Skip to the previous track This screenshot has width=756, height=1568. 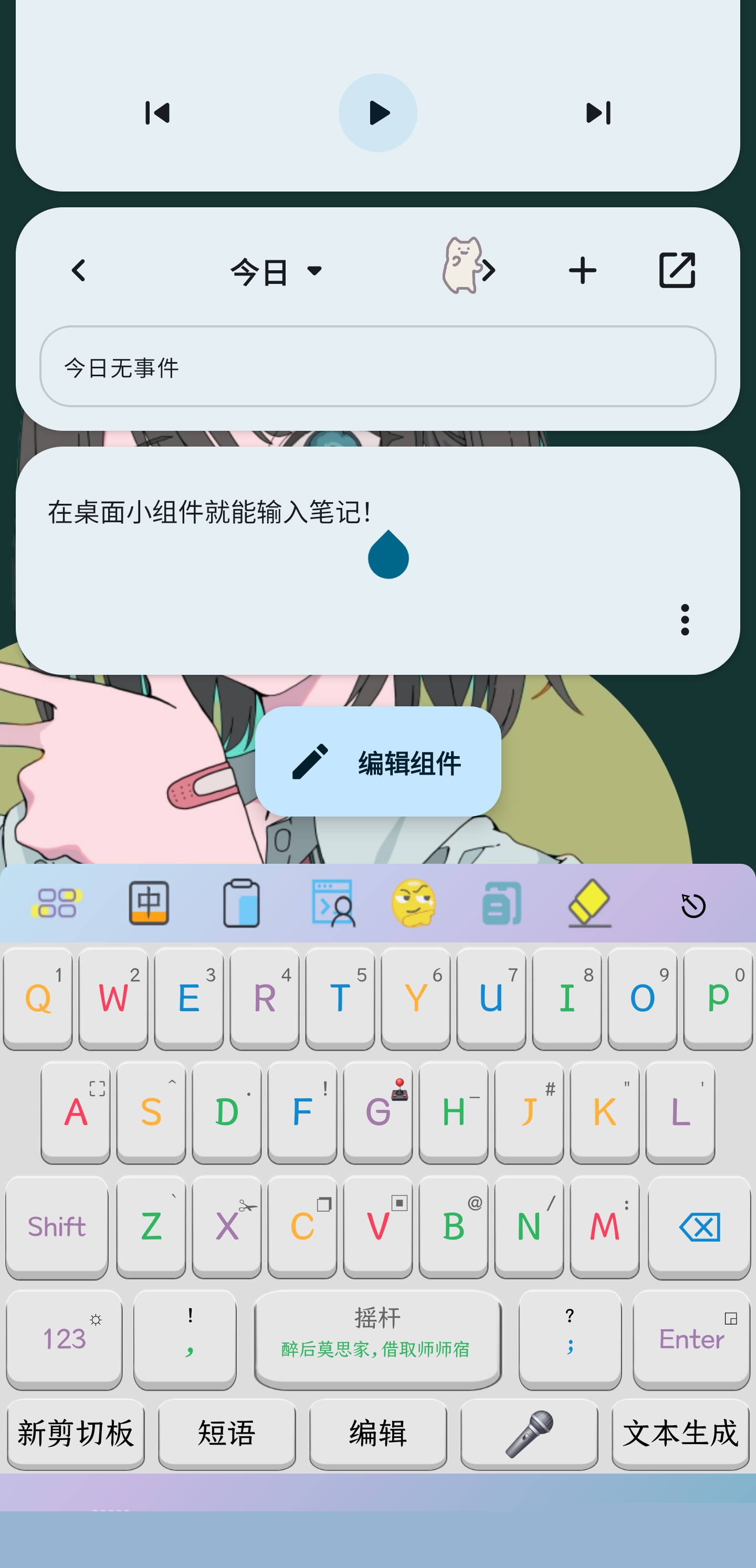[157, 113]
